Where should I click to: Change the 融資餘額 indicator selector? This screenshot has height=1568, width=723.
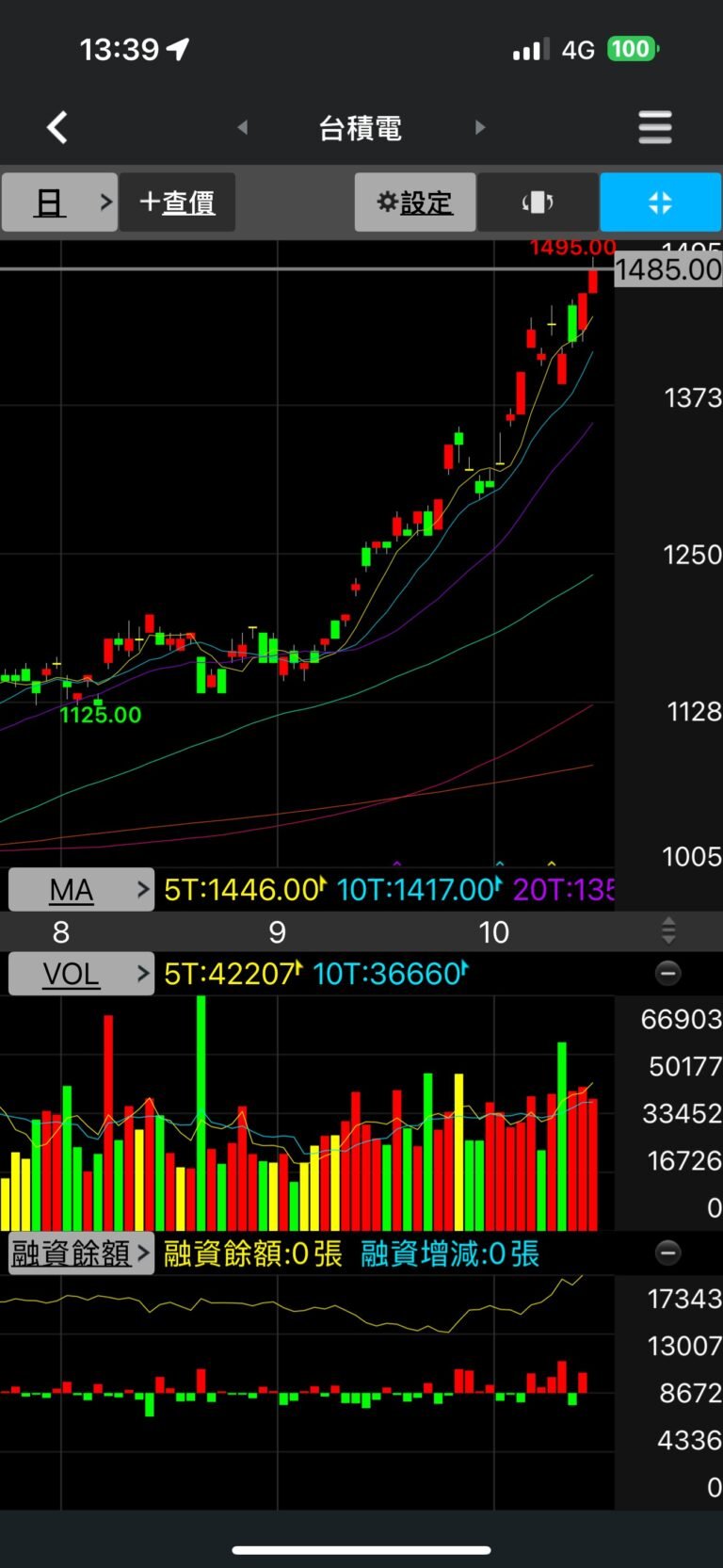[81, 1253]
